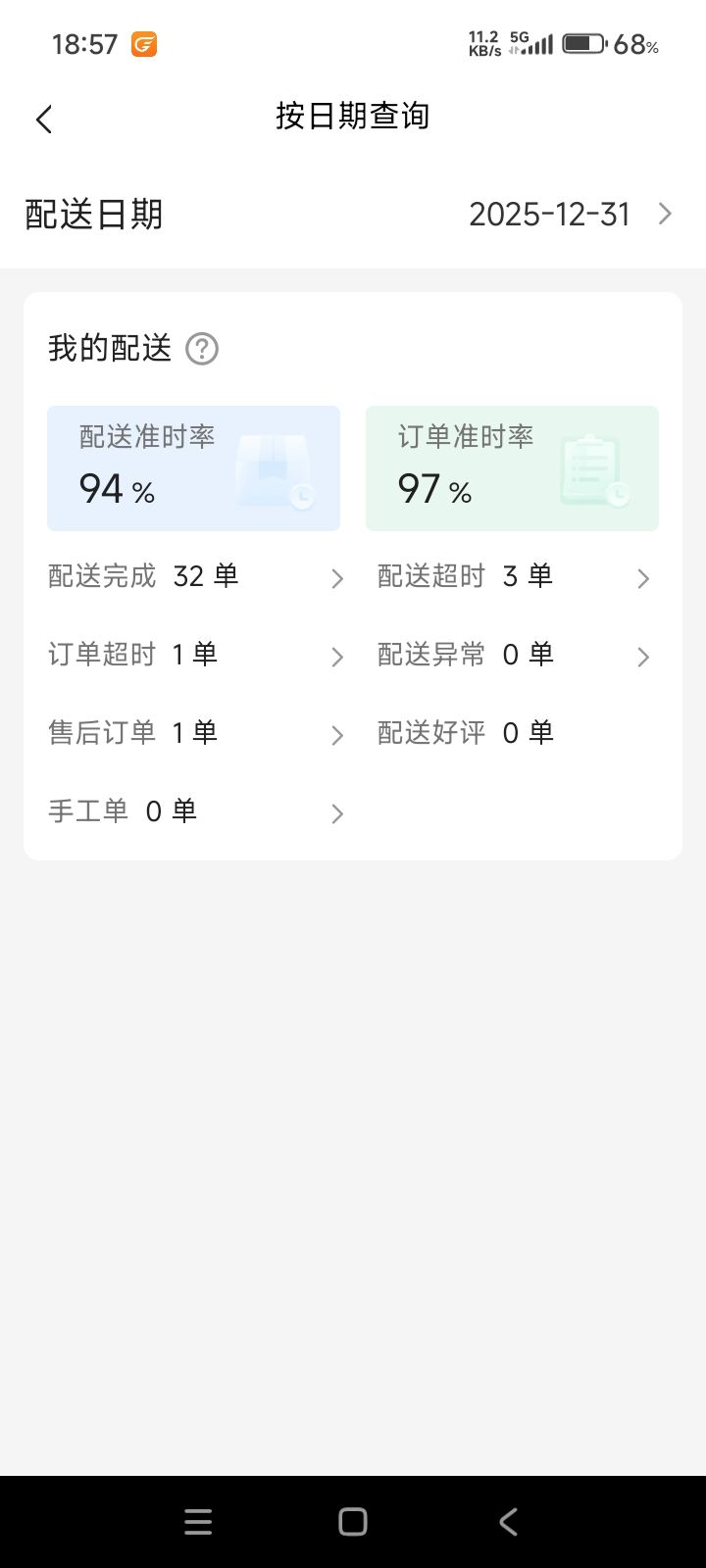The height and width of the screenshot is (1568, 706).
Task: Open 售后订单 1 单 details
Action: (196, 734)
